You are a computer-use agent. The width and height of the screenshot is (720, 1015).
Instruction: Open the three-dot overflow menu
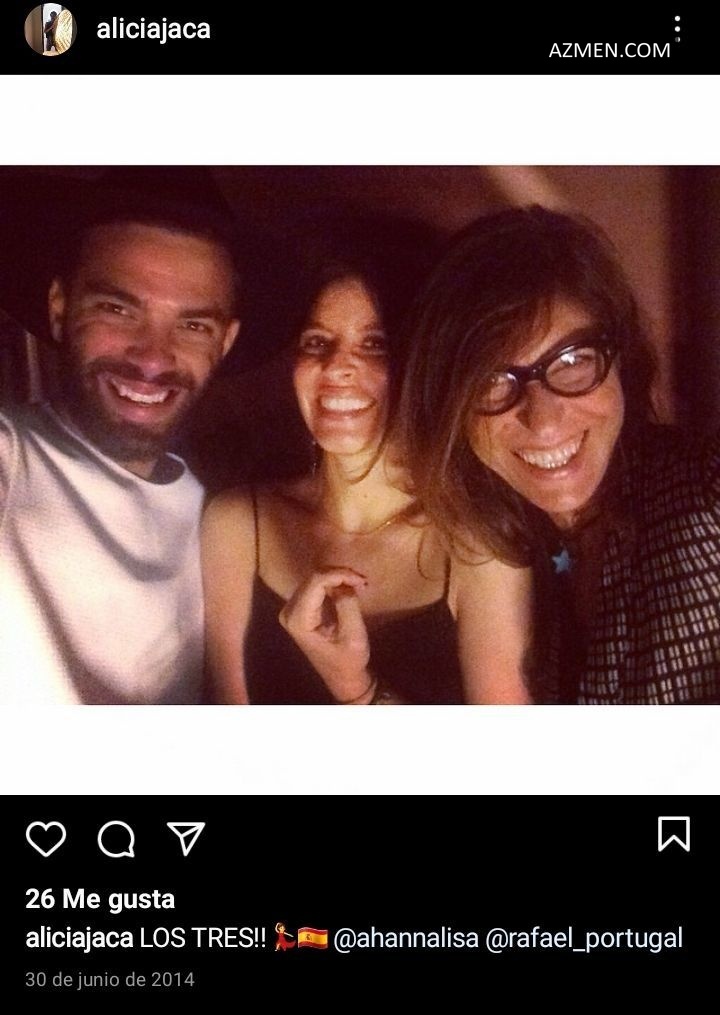tap(677, 27)
